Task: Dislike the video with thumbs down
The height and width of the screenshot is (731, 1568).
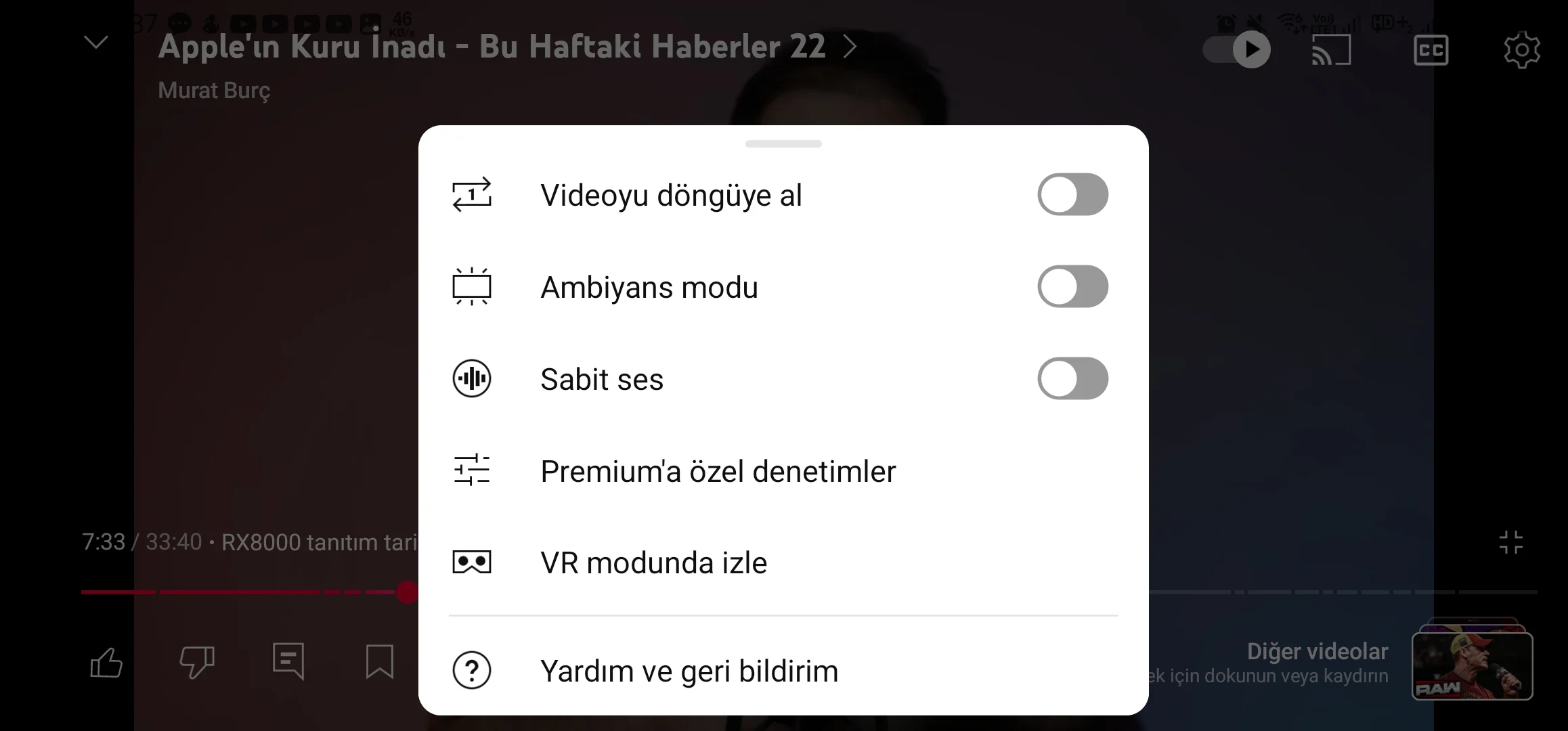Action: (197, 662)
